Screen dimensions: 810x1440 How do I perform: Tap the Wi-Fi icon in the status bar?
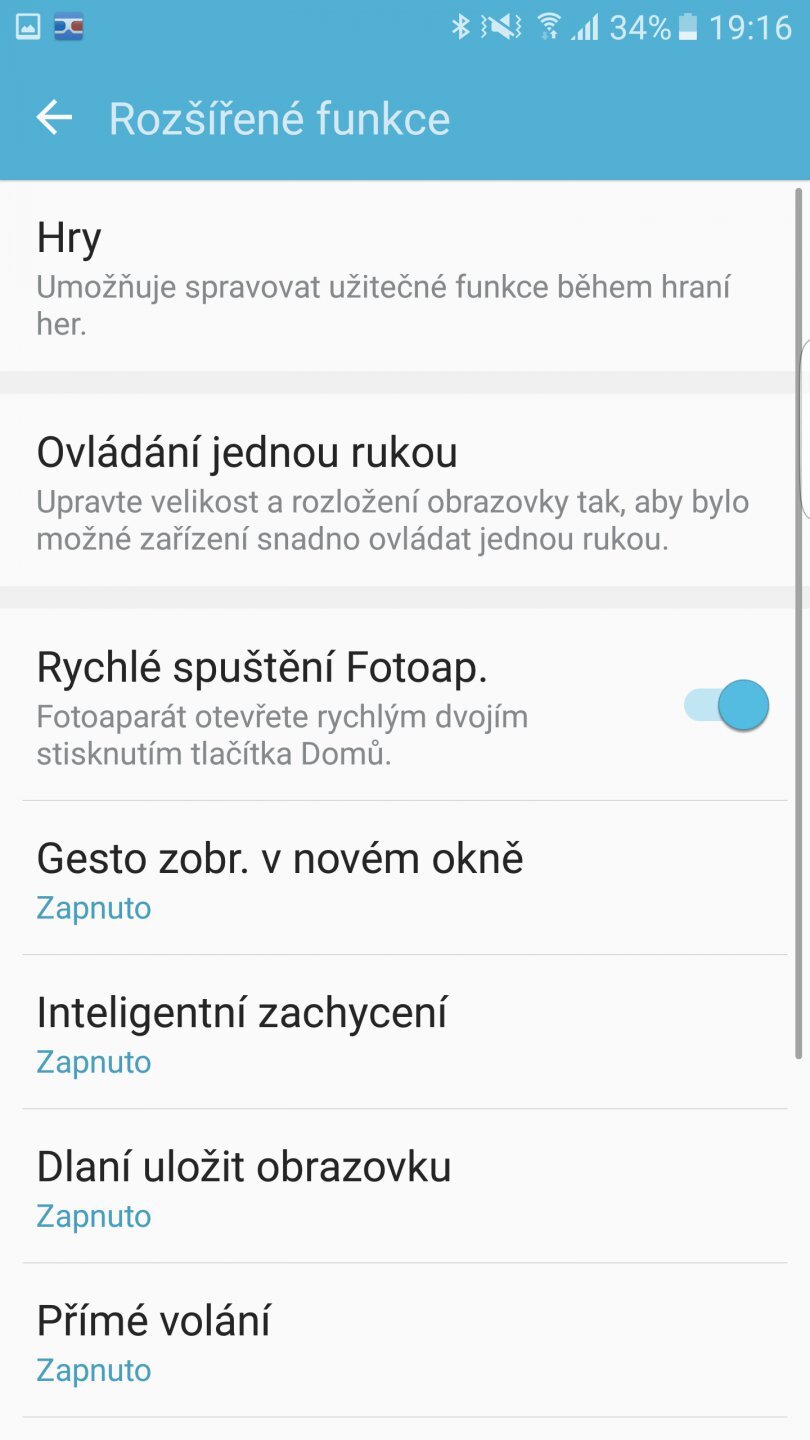(548, 27)
